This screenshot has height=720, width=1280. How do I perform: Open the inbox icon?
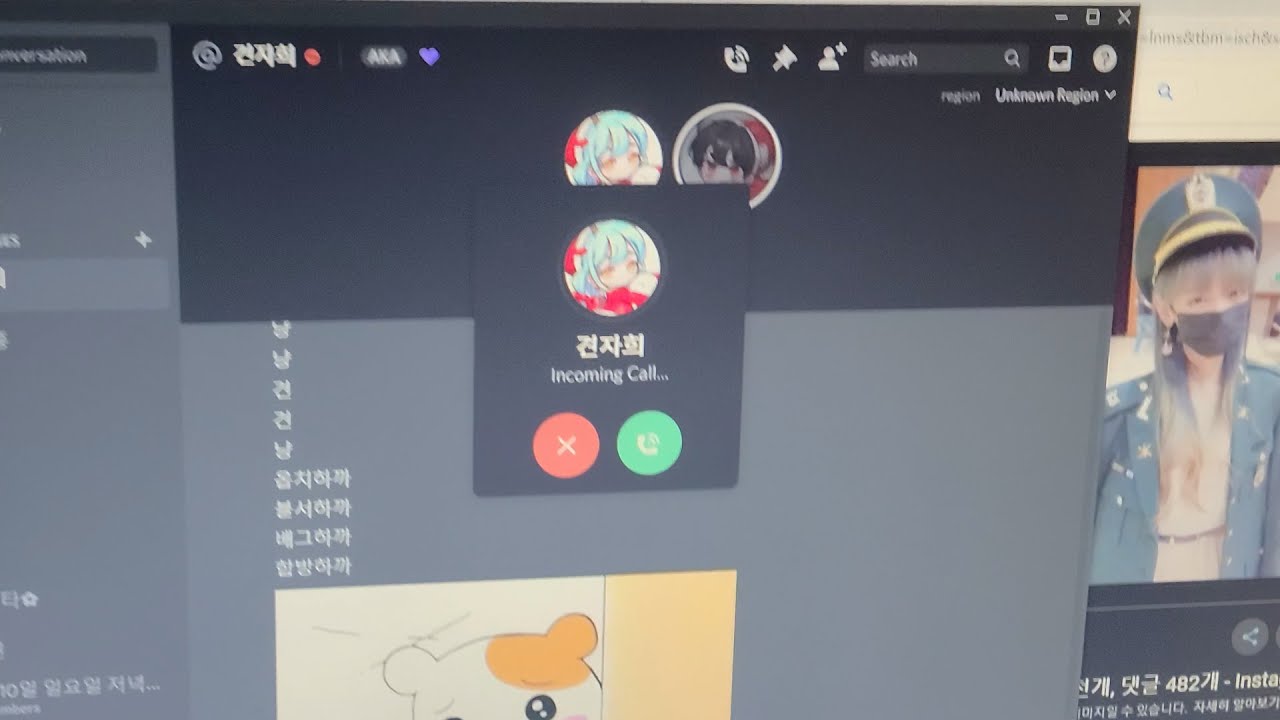tap(1059, 59)
